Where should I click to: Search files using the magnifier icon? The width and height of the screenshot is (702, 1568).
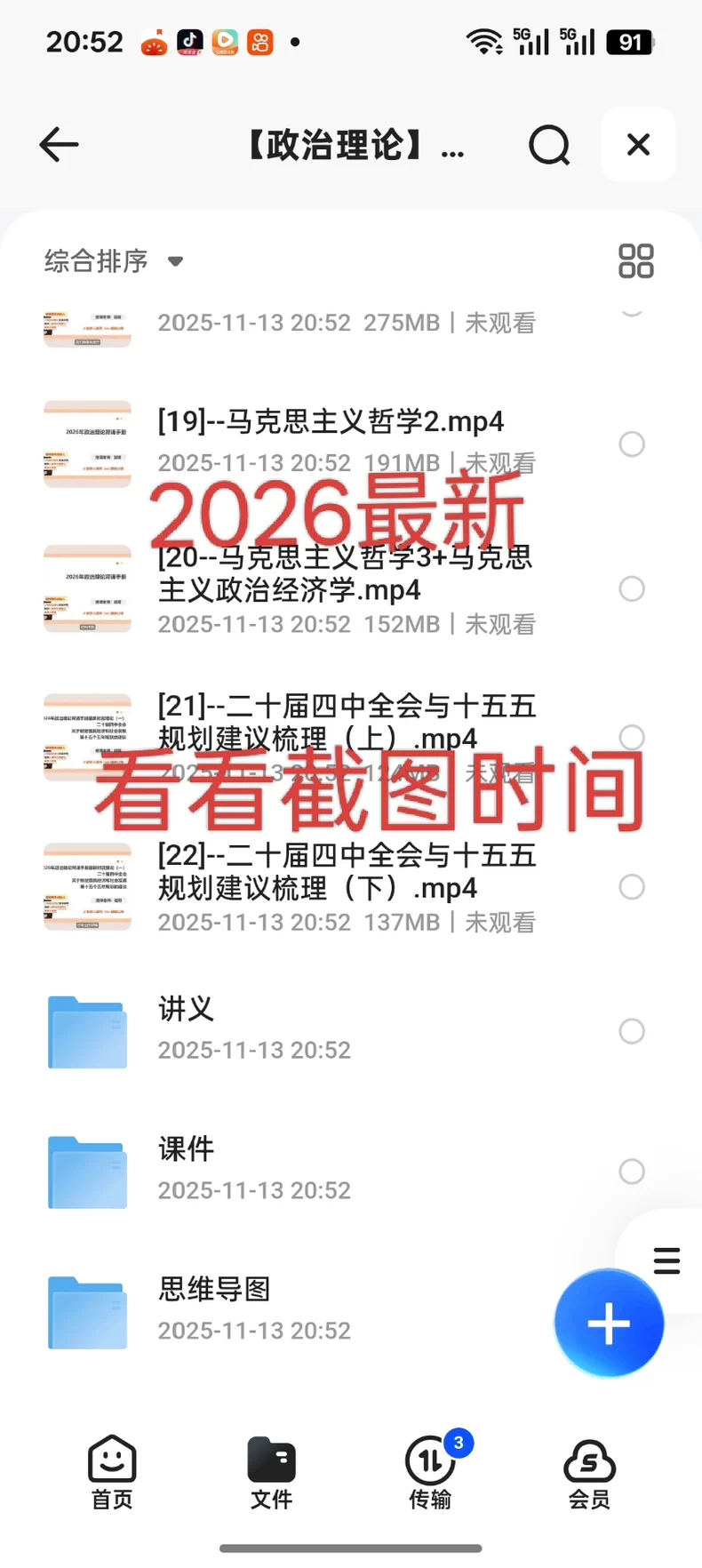[549, 145]
